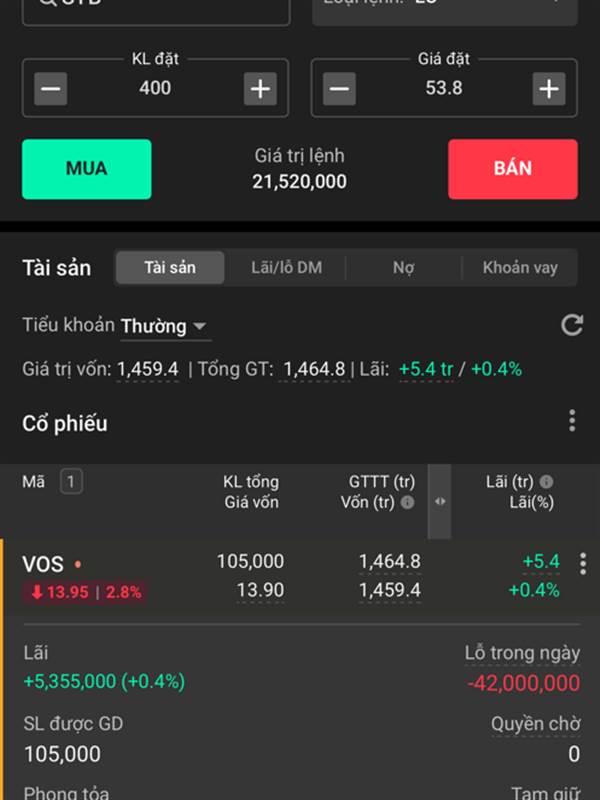Toggle the table column expand arrows
Screen dimensions: 600x800
pyautogui.click(x=440, y=502)
